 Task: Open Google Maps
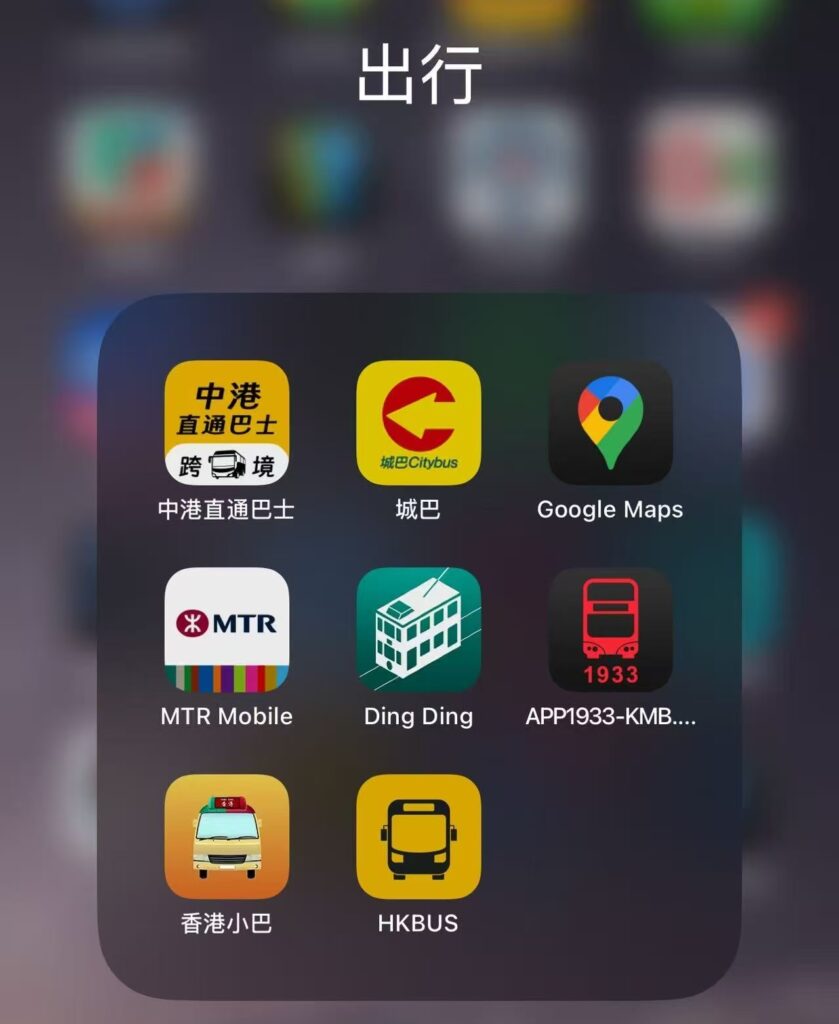pyautogui.click(x=610, y=423)
